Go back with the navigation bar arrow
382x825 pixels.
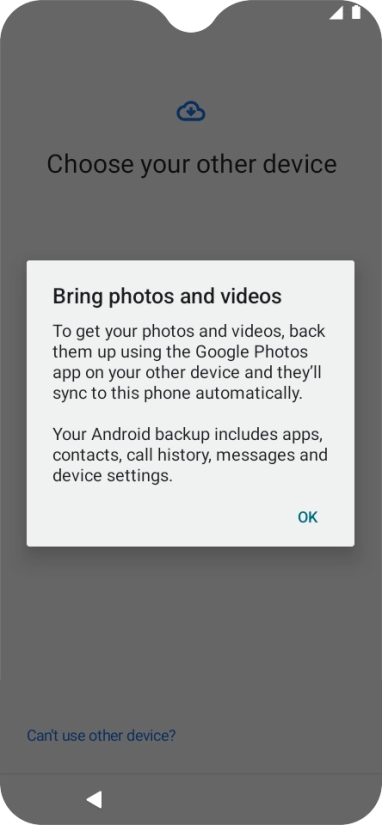(95, 799)
